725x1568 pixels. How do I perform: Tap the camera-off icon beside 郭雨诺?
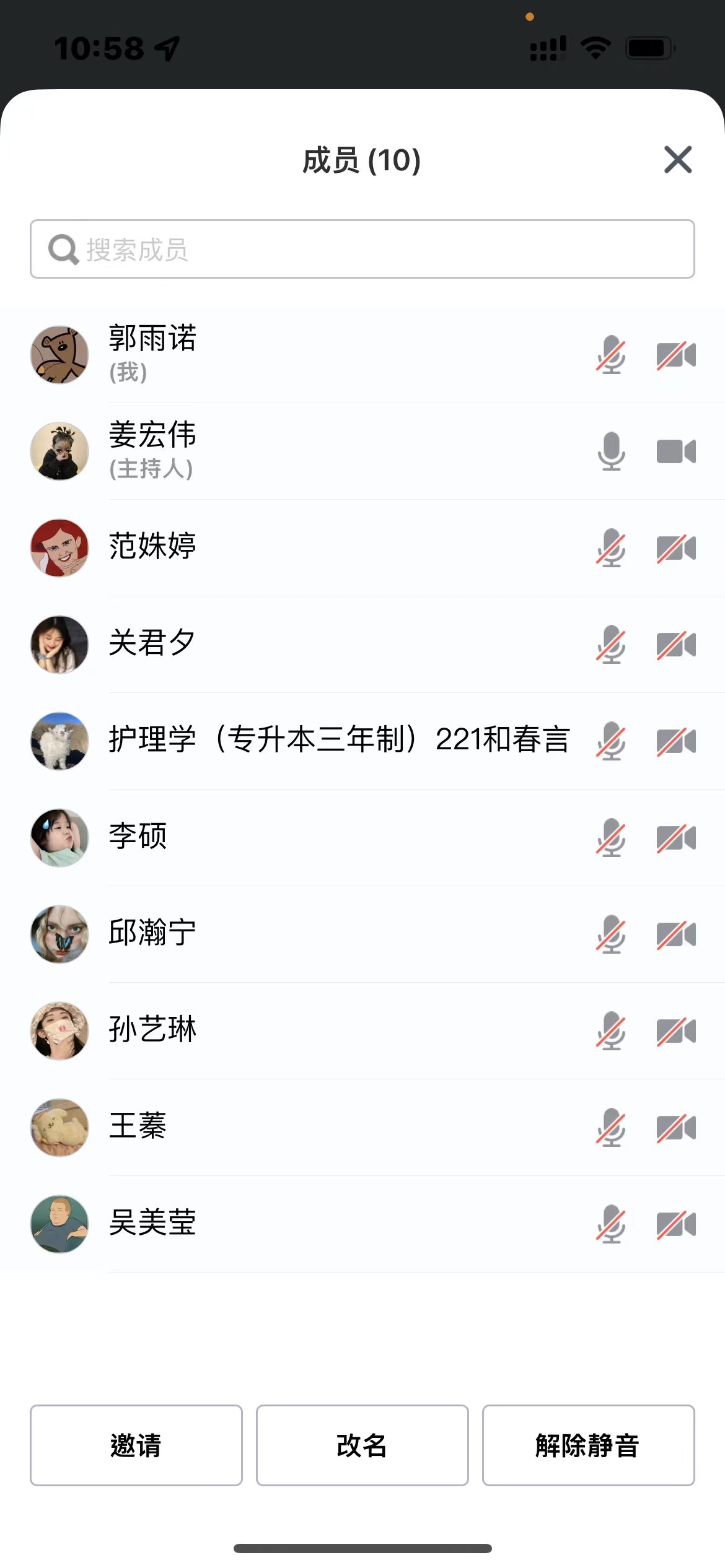tap(675, 355)
